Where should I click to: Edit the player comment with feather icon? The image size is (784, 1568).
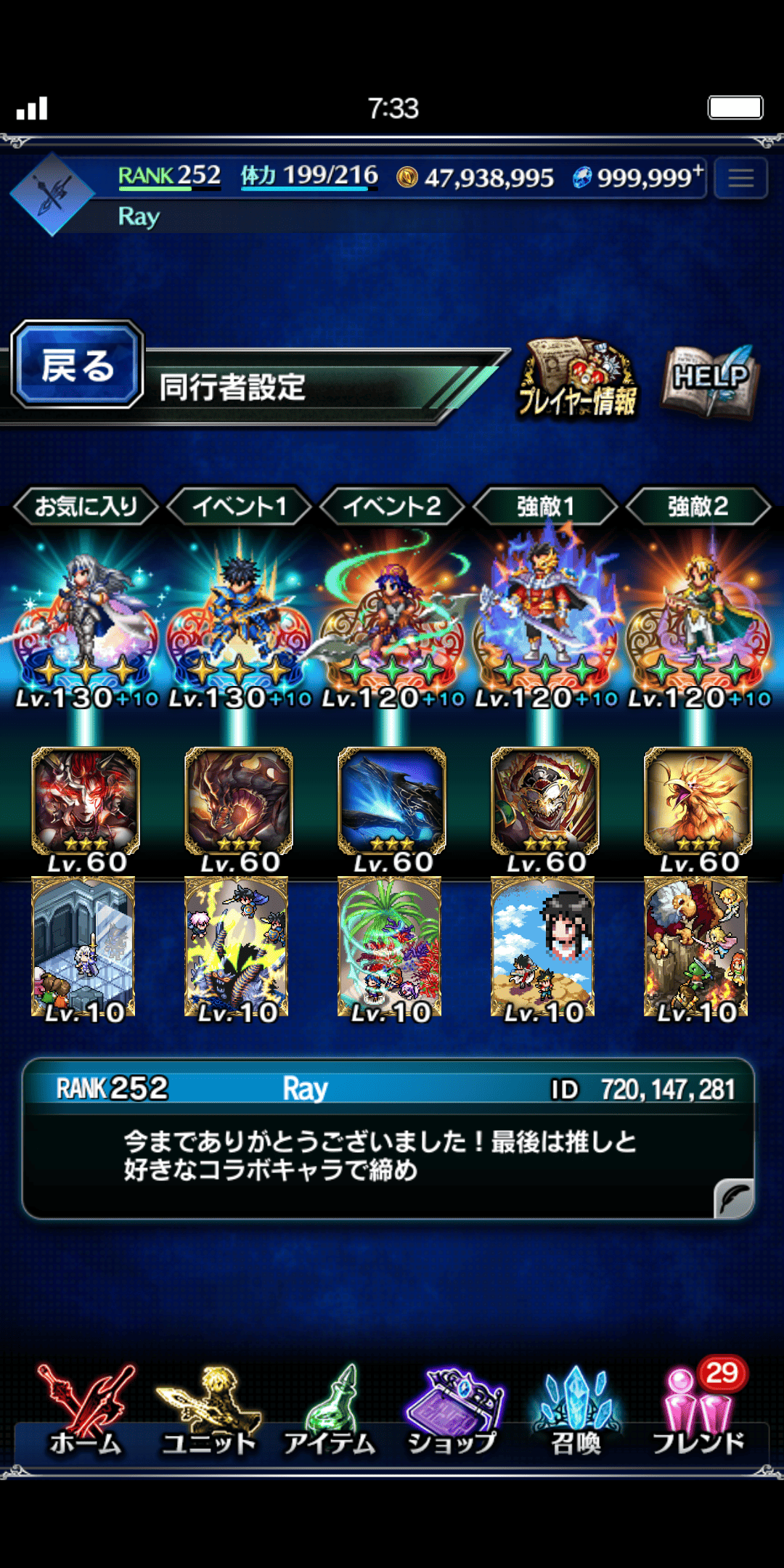click(x=733, y=1198)
